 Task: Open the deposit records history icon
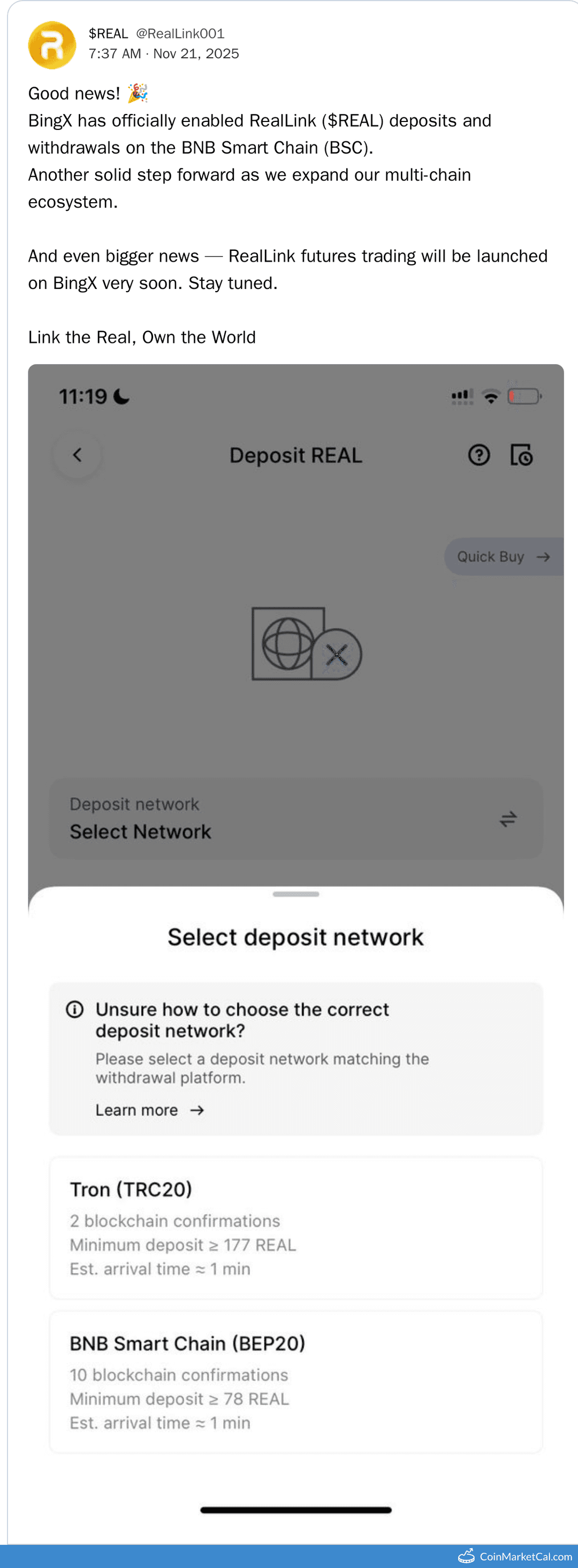click(x=522, y=455)
